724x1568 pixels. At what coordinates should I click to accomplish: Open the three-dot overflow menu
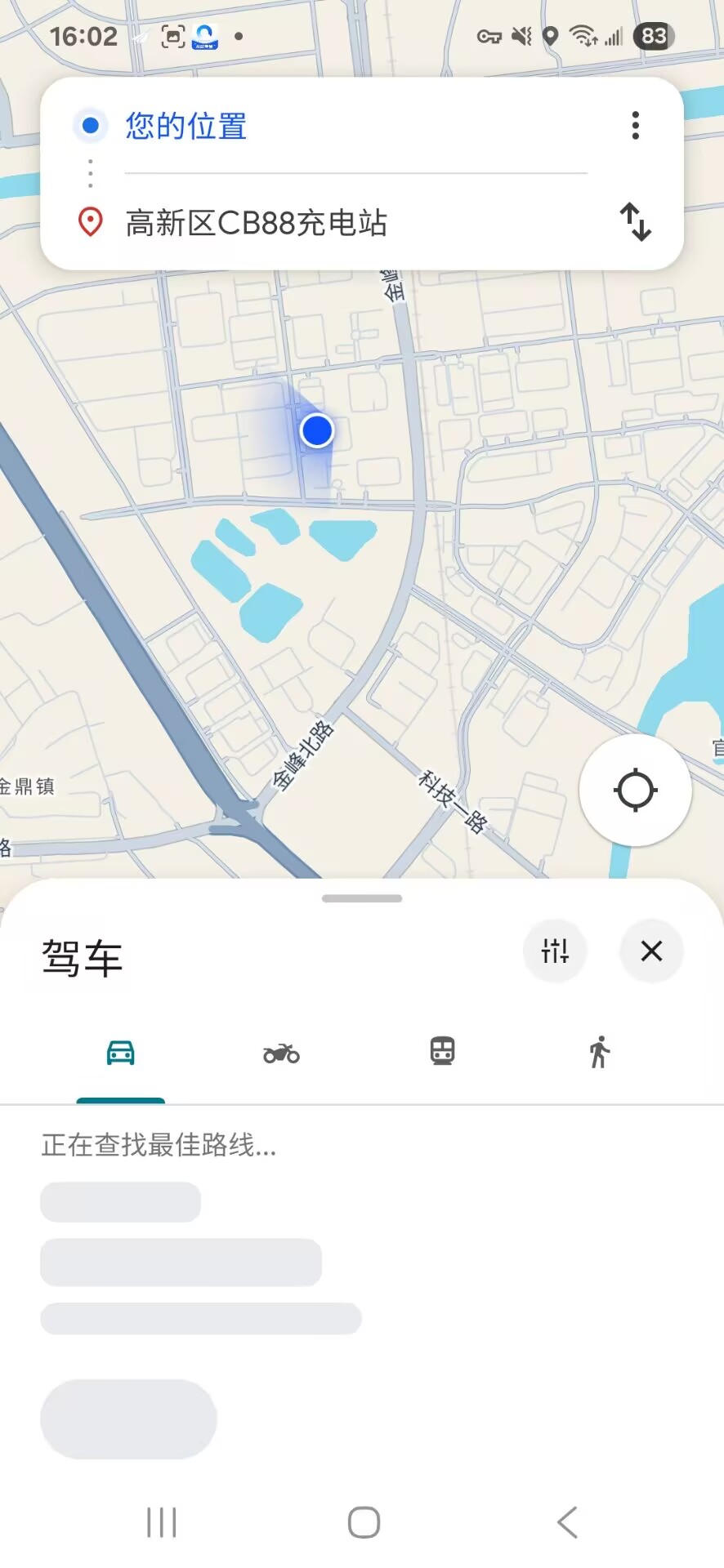(x=635, y=125)
